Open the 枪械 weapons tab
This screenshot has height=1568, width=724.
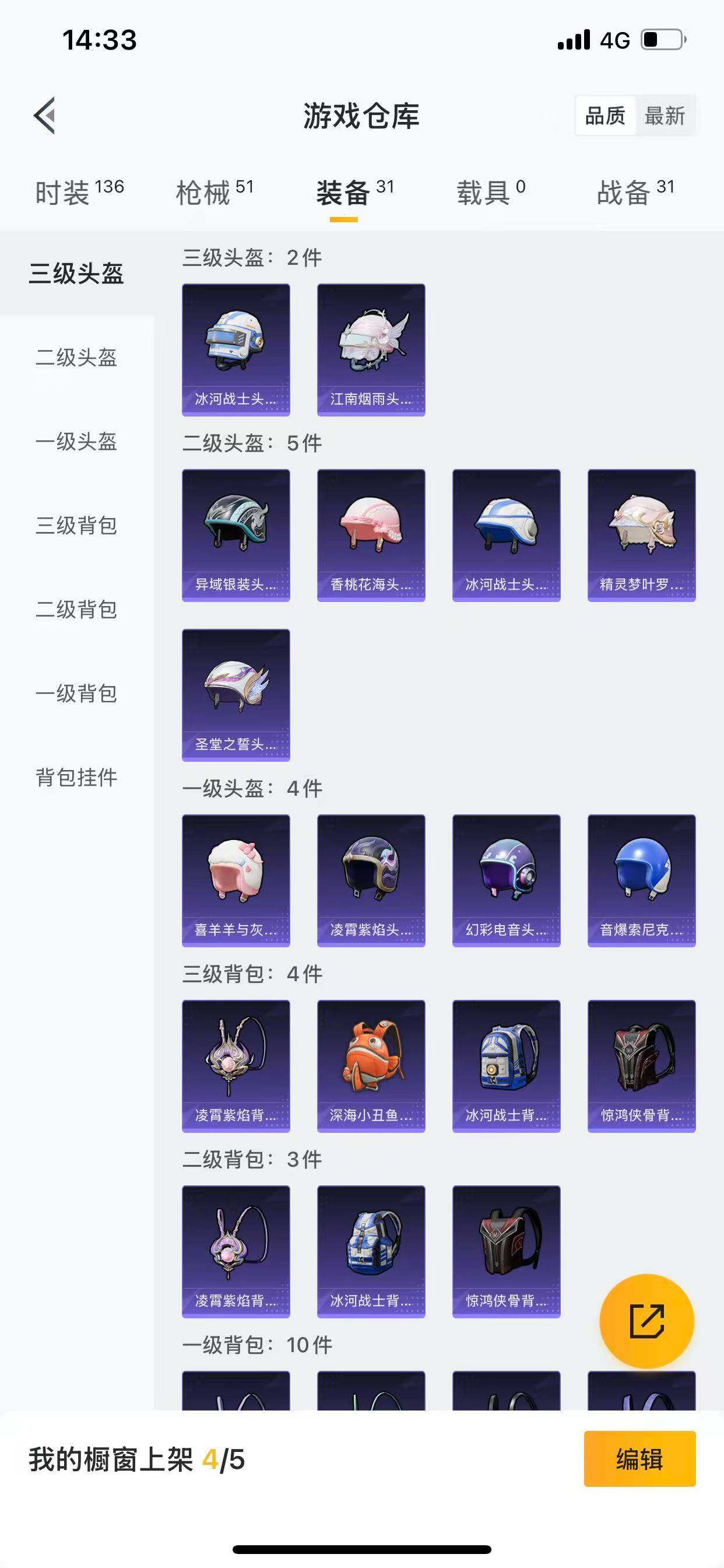point(207,188)
